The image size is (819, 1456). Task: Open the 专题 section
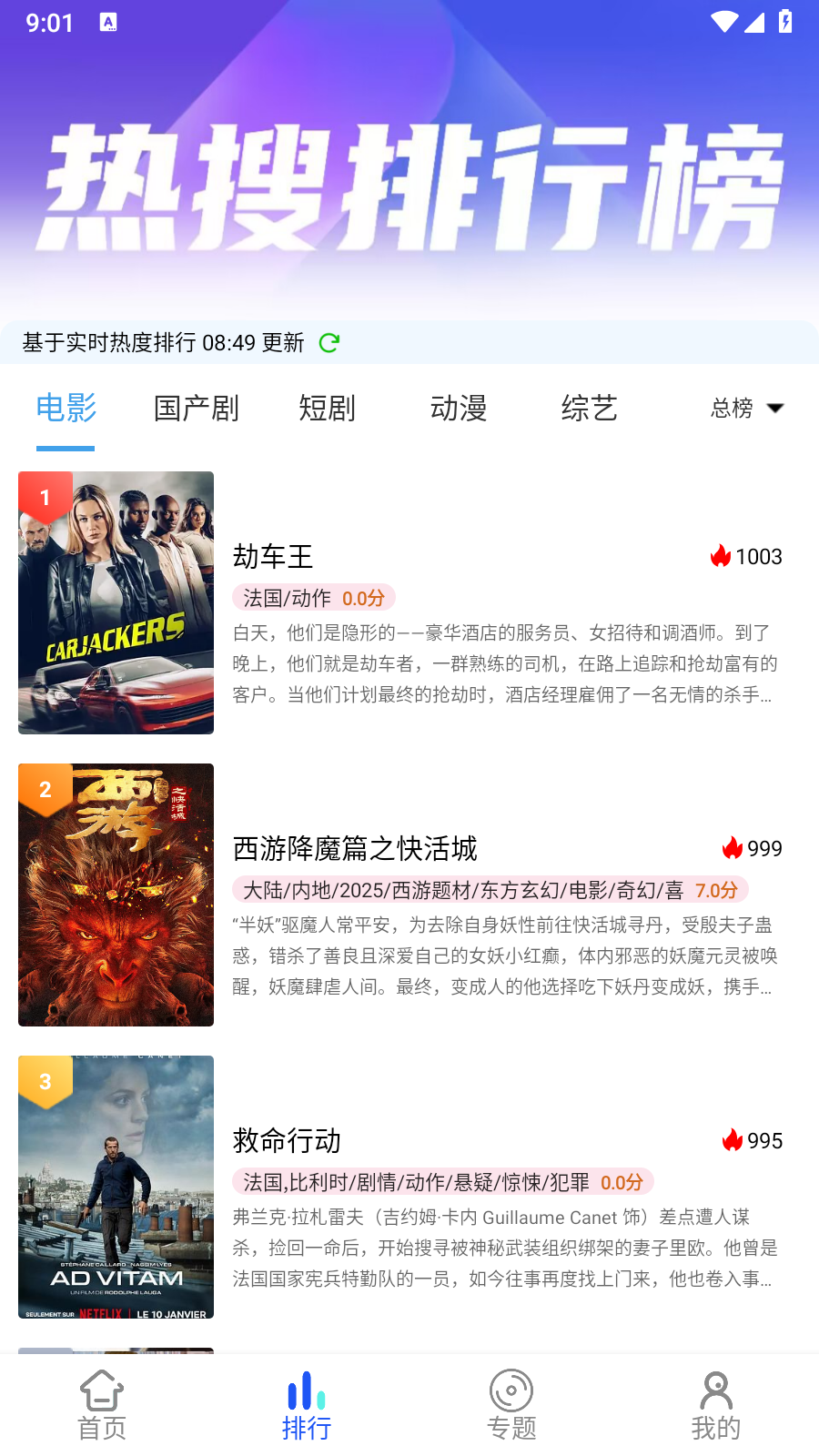[511, 1406]
